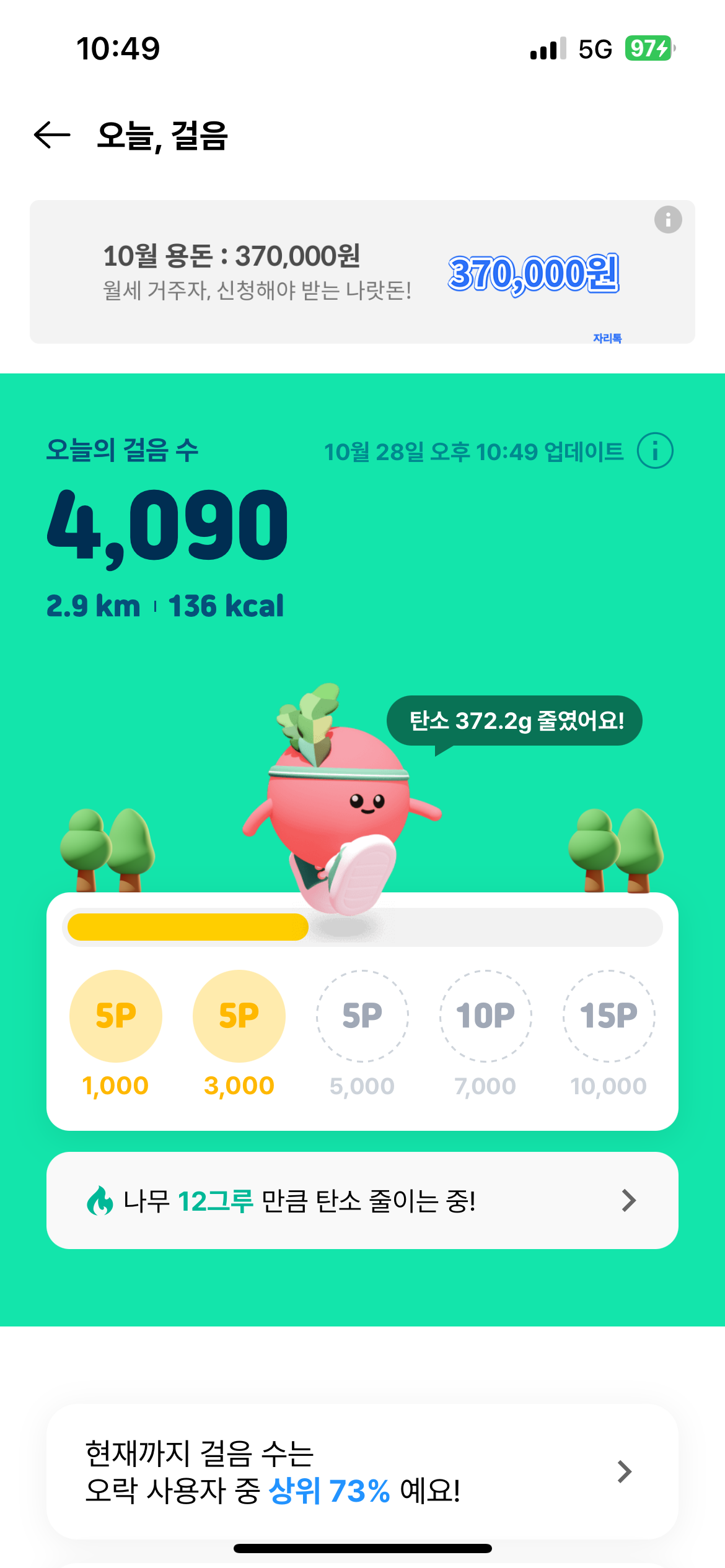This screenshot has width=725, height=1568.
Task: Tap the gray ad info icon
Action: [x=667, y=220]
